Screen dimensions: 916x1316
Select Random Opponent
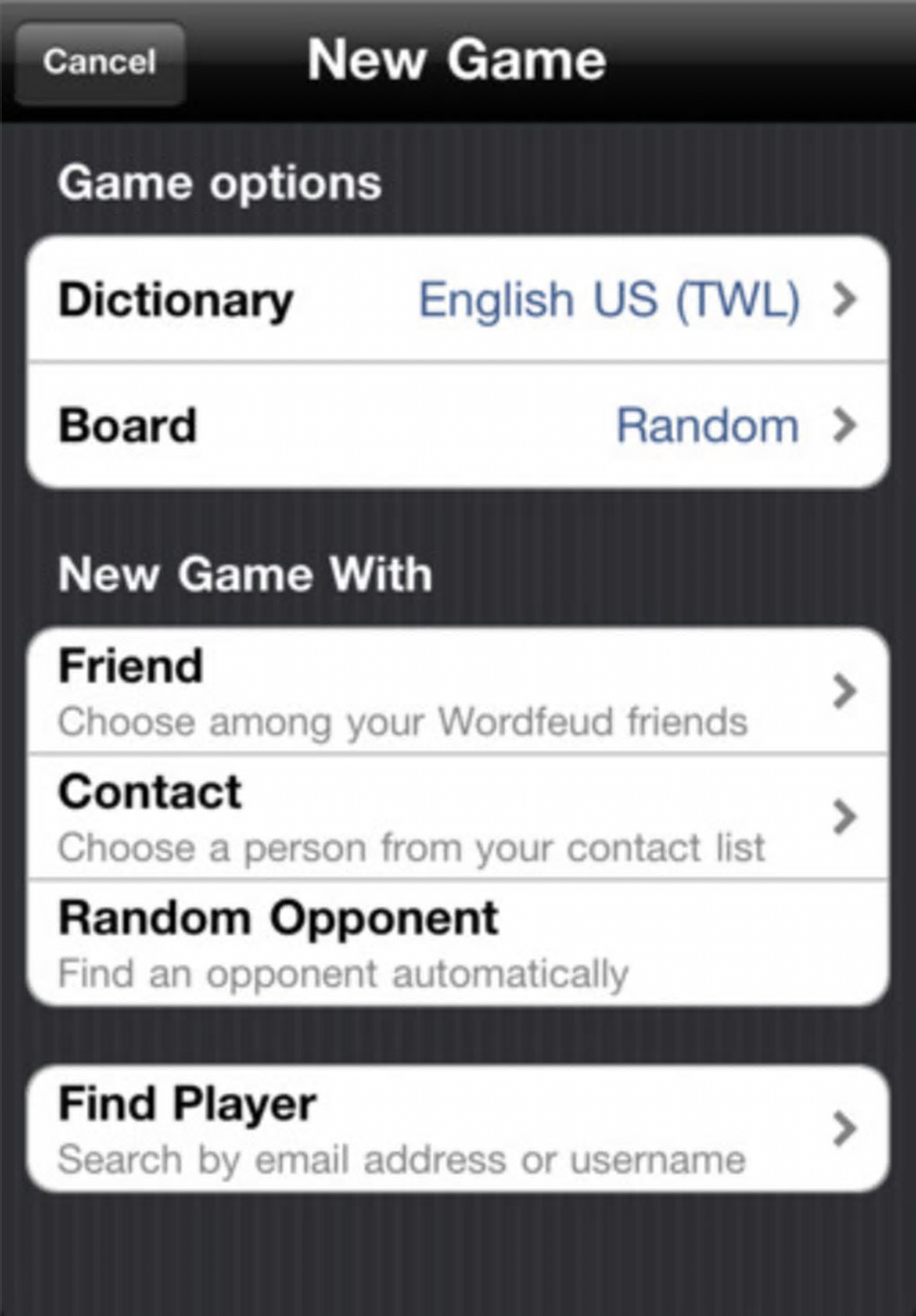(458, 943)
